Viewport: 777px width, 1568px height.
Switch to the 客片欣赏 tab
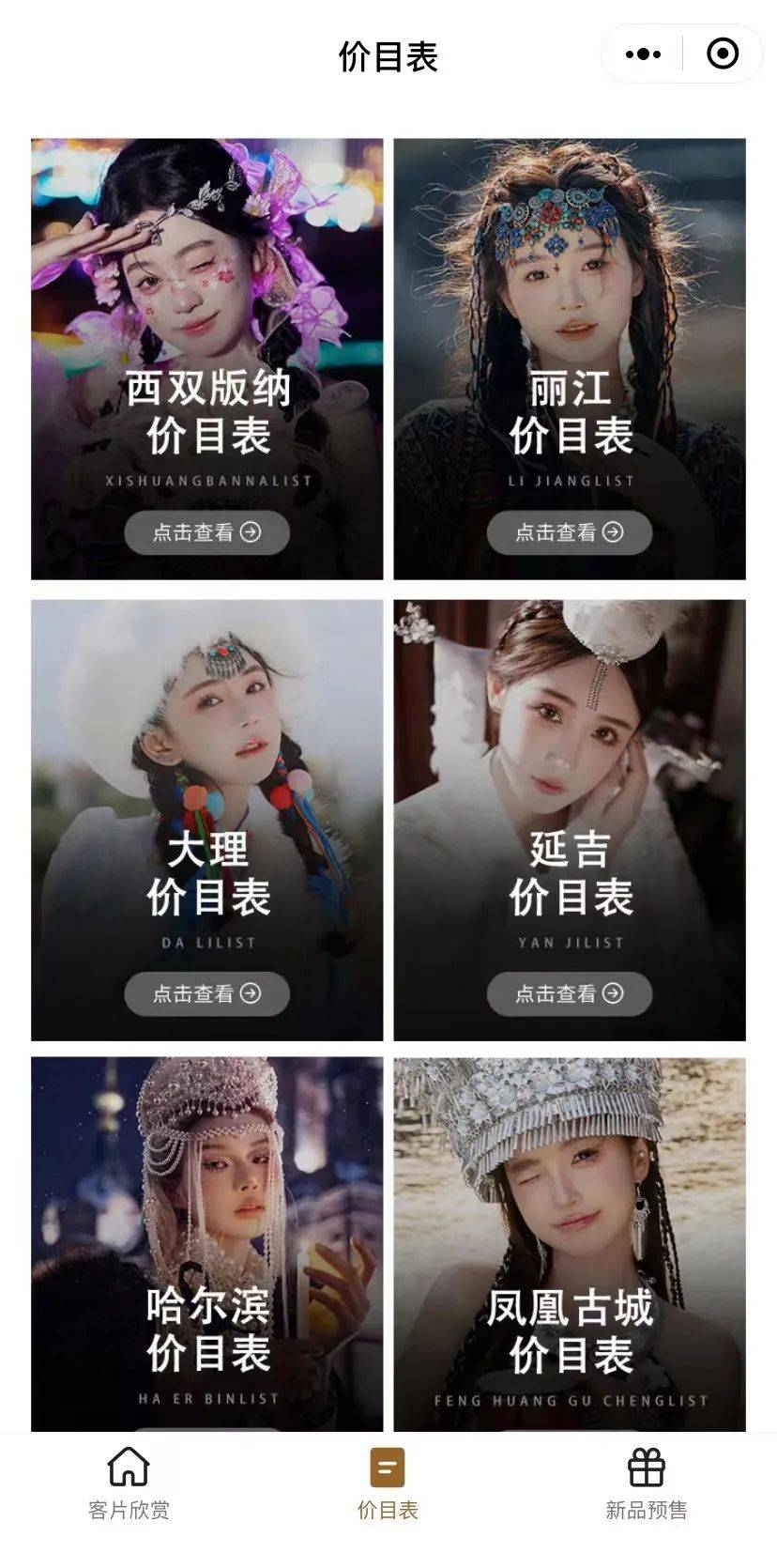(127, 1488)
